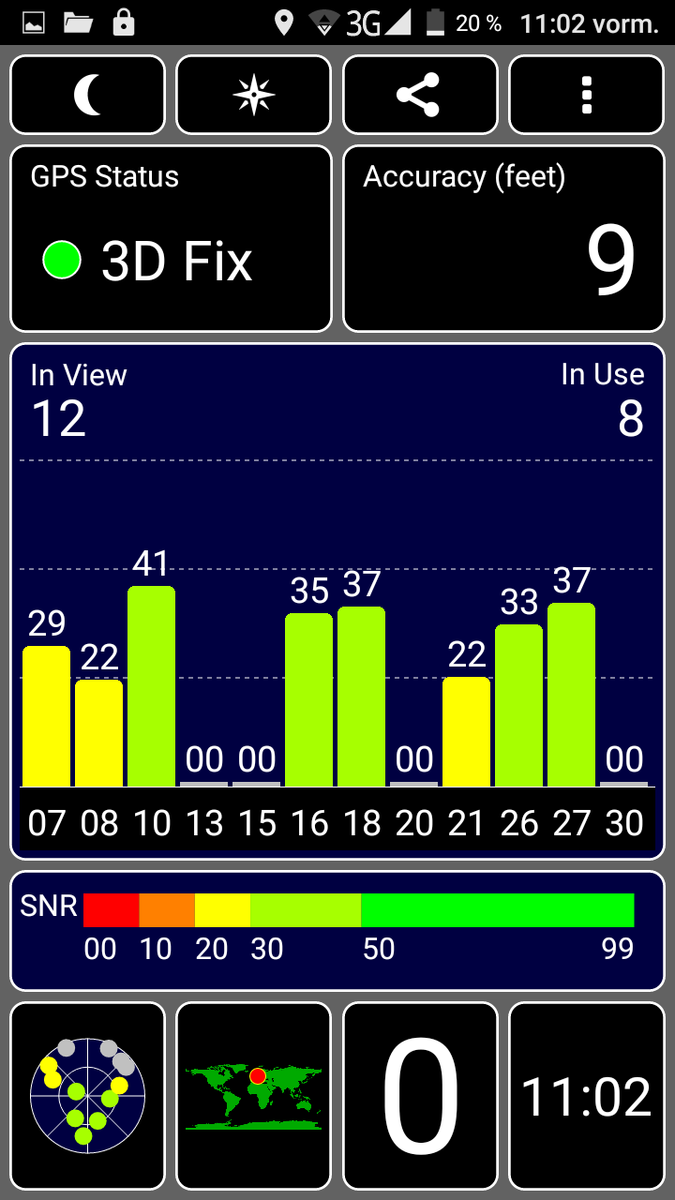Open the time tile showing 11:02
This screenshot has width=675, height=1200.
pyautogui.click(x=586, y=1096)
